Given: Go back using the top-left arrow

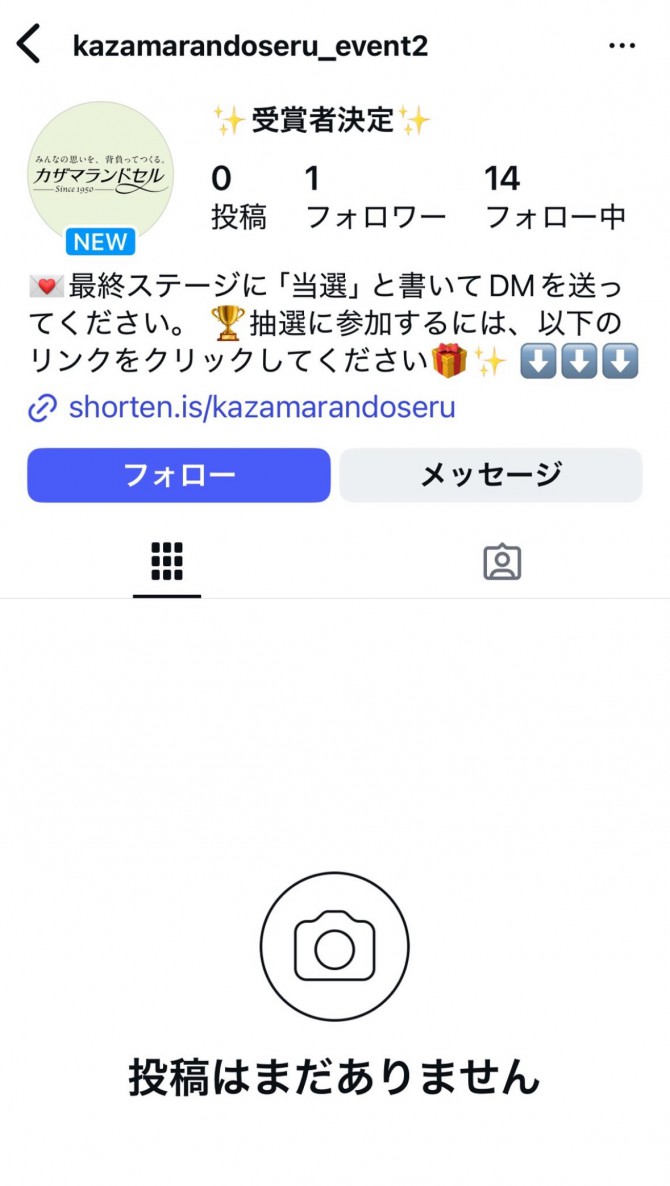Looking at the screenshot, I should tap(28, 44).
